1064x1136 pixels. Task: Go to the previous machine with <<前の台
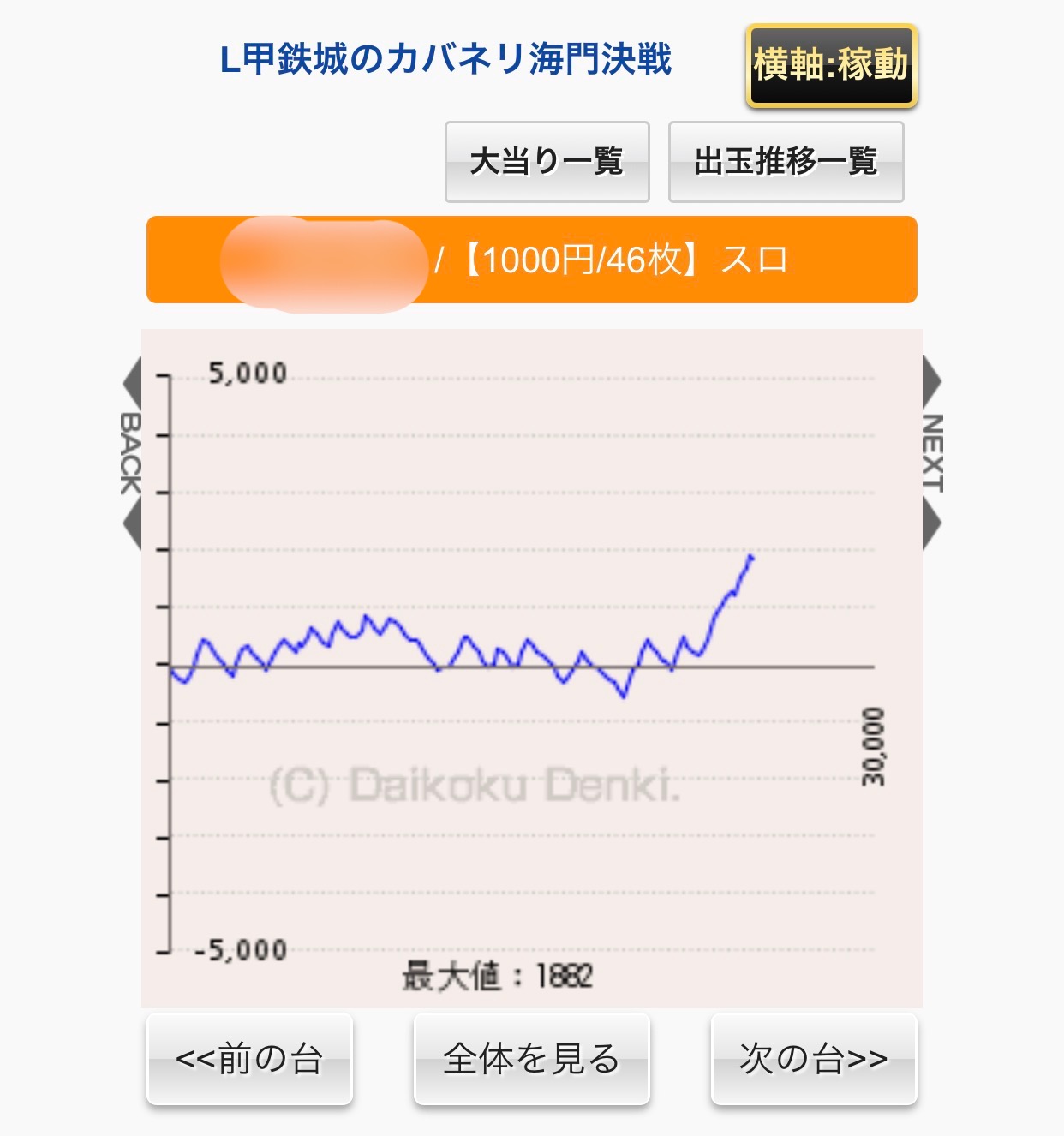249,1059
